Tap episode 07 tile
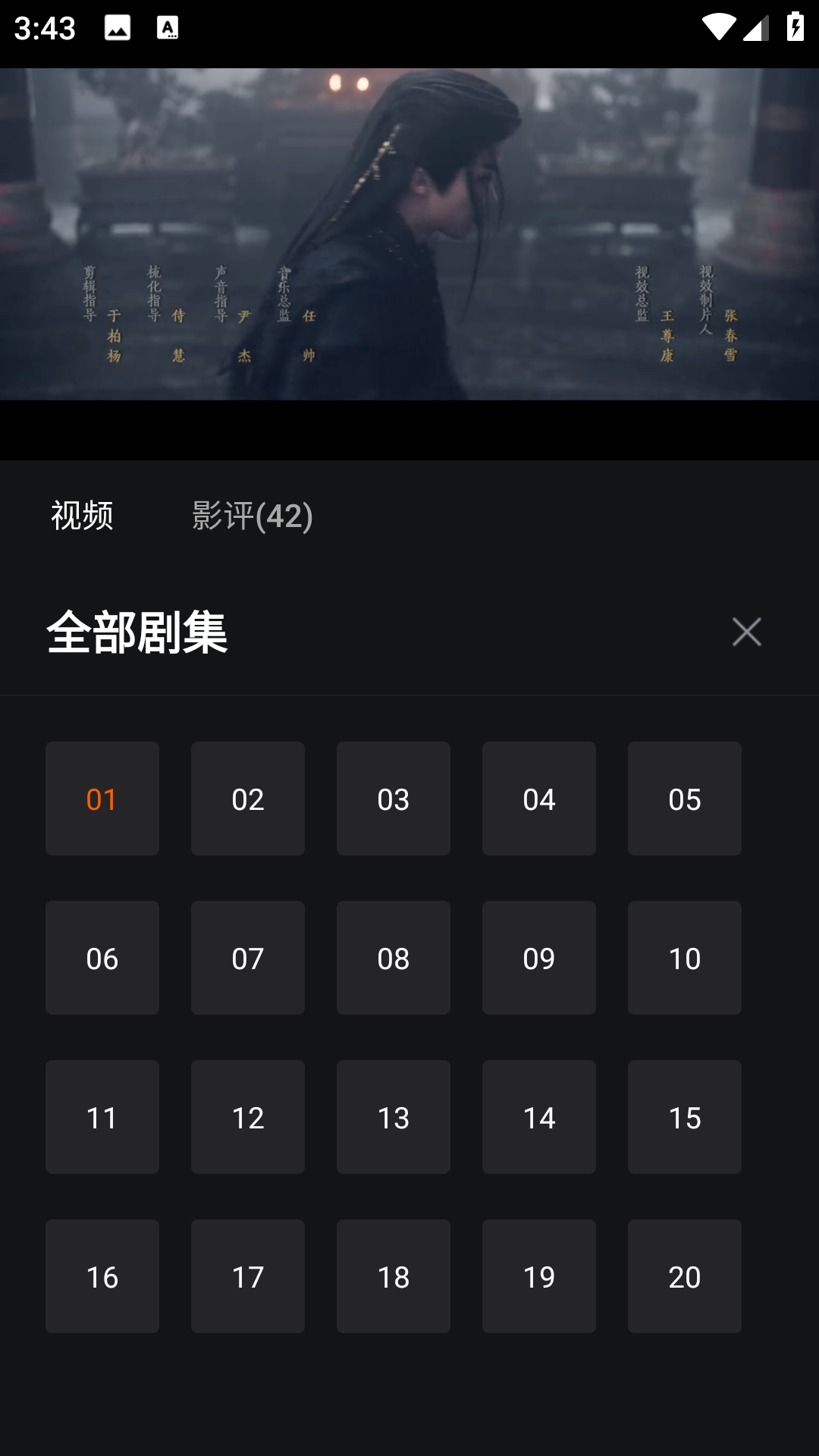The height and width of the screenshot is (1456, 819). click(x=248, y=958)
